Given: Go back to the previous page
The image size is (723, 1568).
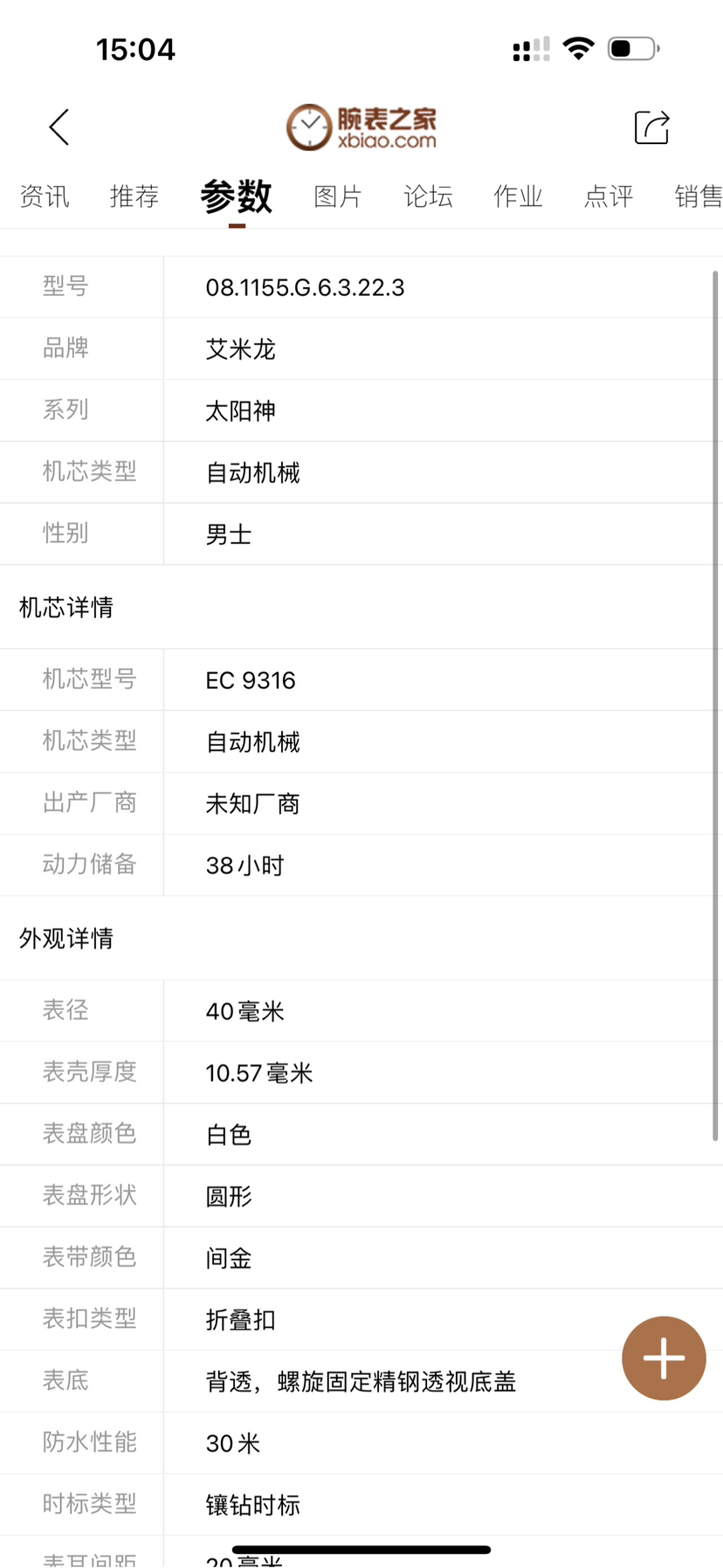Looking at the screenshot, I should [59, 127].
